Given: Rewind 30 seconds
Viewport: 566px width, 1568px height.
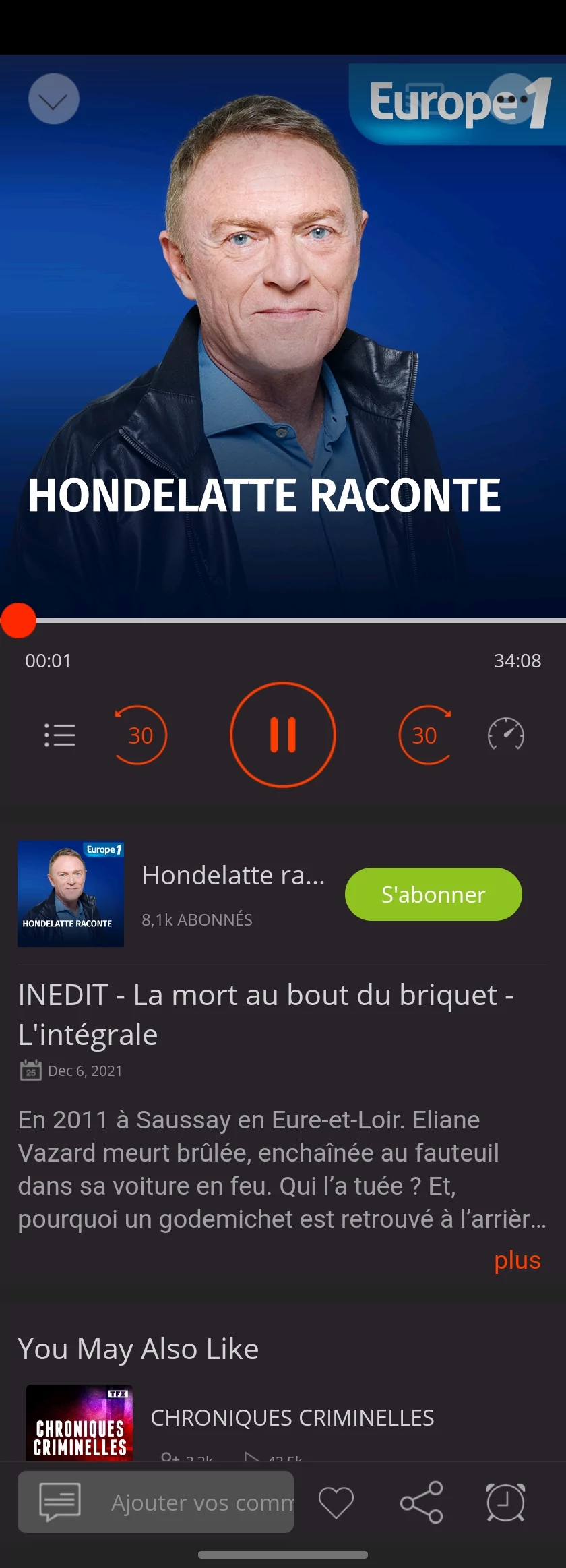Looking at the screenshot, I should [140, 735].
